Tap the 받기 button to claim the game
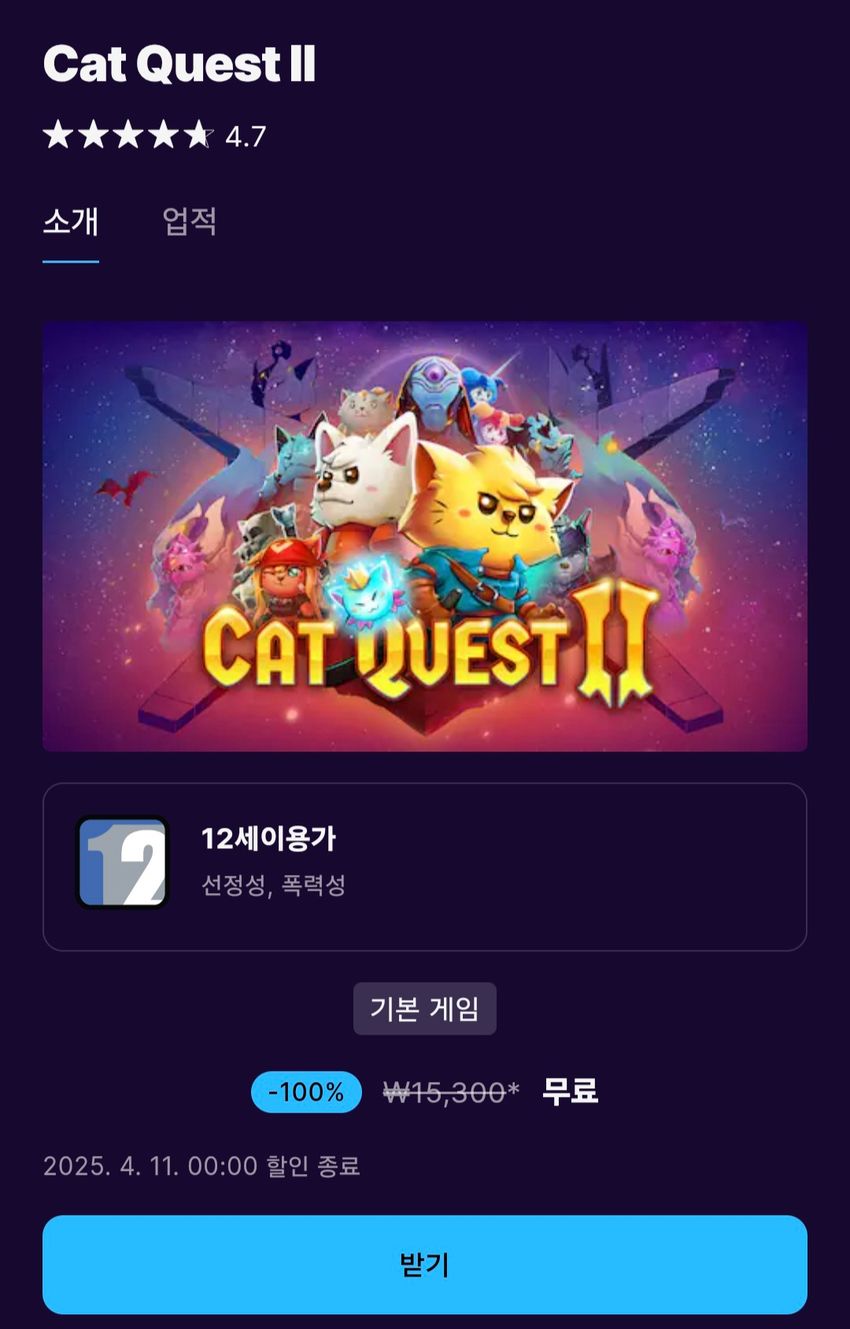This screenshot has height=1329, width=850. point(424,1265)
